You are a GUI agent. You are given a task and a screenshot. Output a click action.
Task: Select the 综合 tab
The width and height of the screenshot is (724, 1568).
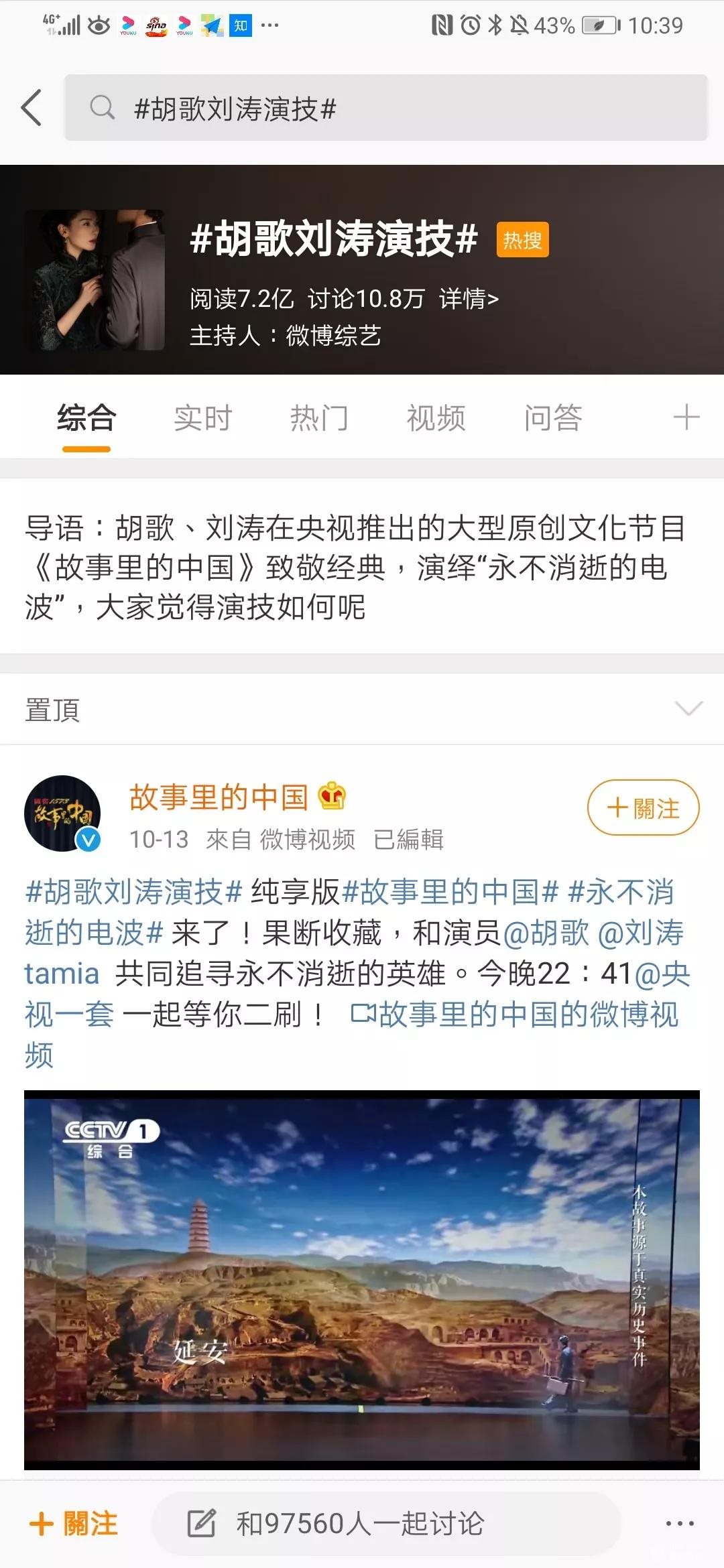(x=86, y=418)
